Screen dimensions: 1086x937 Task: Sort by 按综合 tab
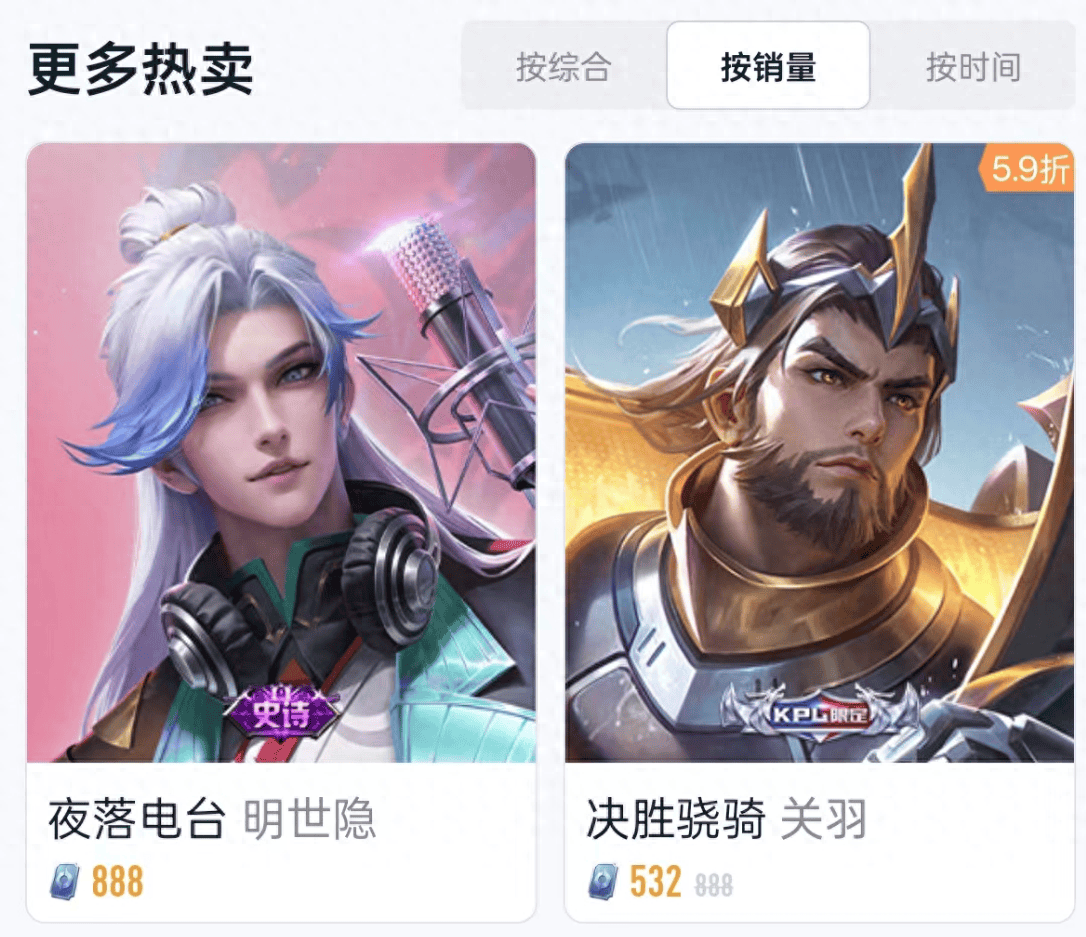pyautogui.click(x=563, y=67)
